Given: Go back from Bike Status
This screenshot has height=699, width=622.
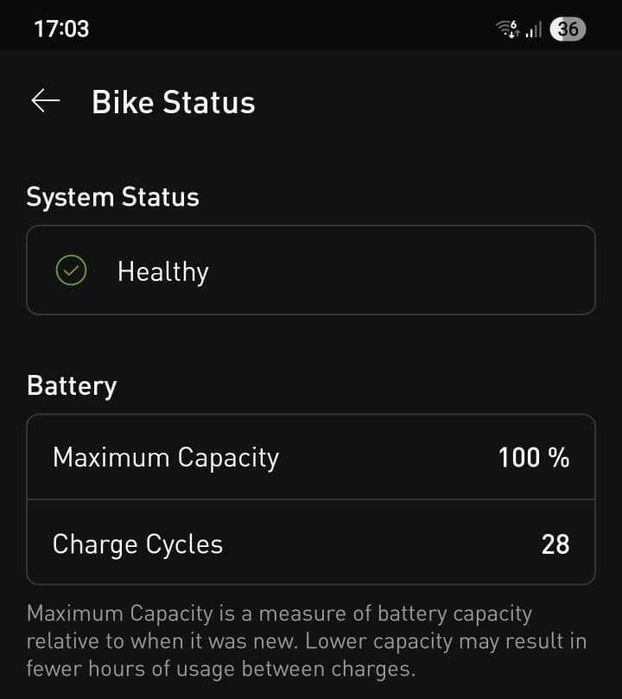Looking at the screenshot, I should coord(45,101).
